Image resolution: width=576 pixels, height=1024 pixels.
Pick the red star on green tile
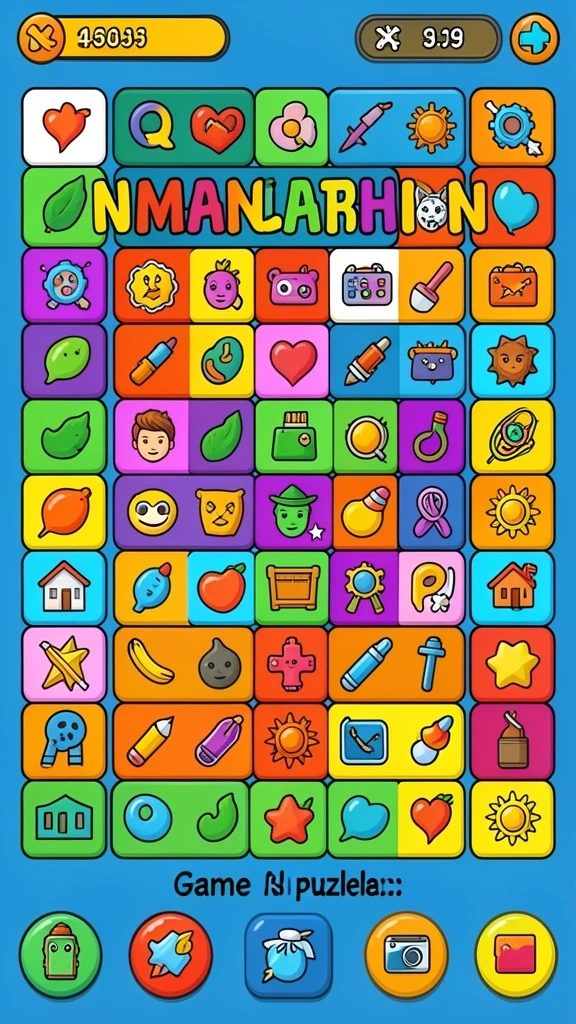(x=288, y=819)
